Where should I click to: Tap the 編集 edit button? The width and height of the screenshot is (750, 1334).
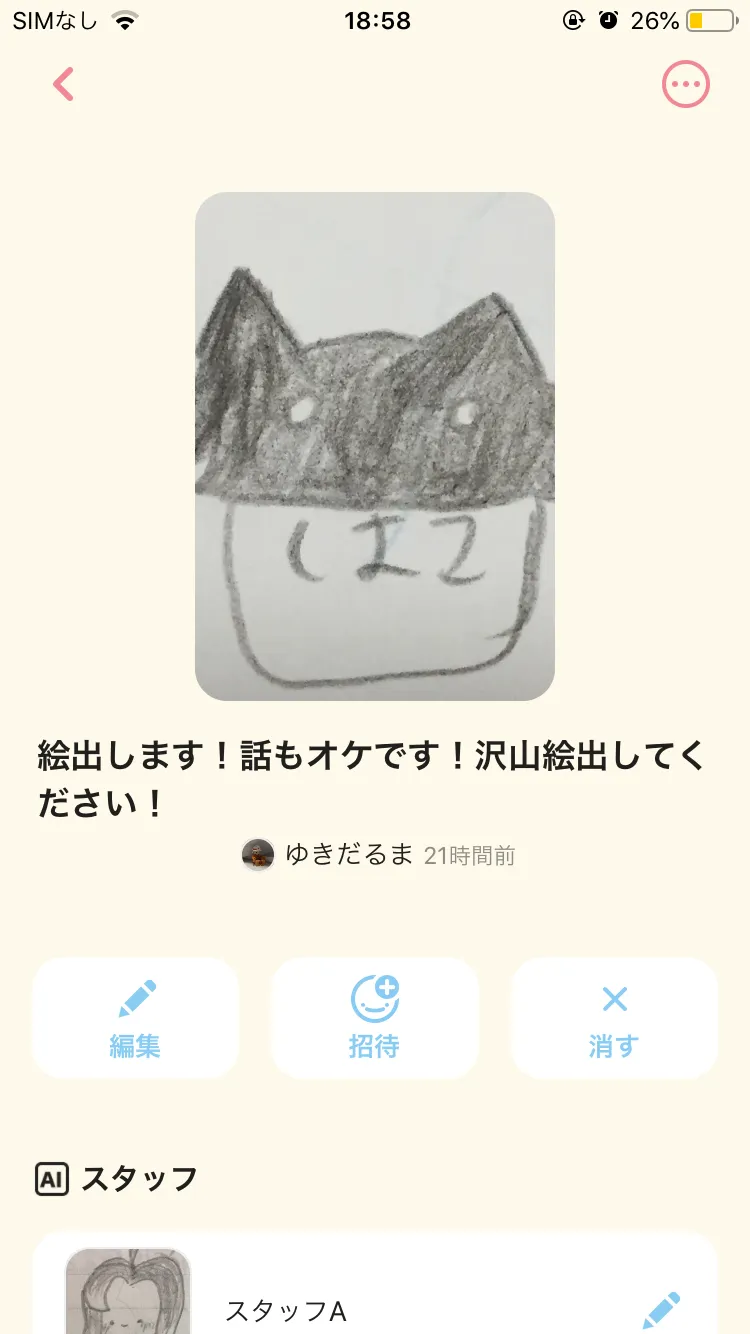(x=135, y=1018)
